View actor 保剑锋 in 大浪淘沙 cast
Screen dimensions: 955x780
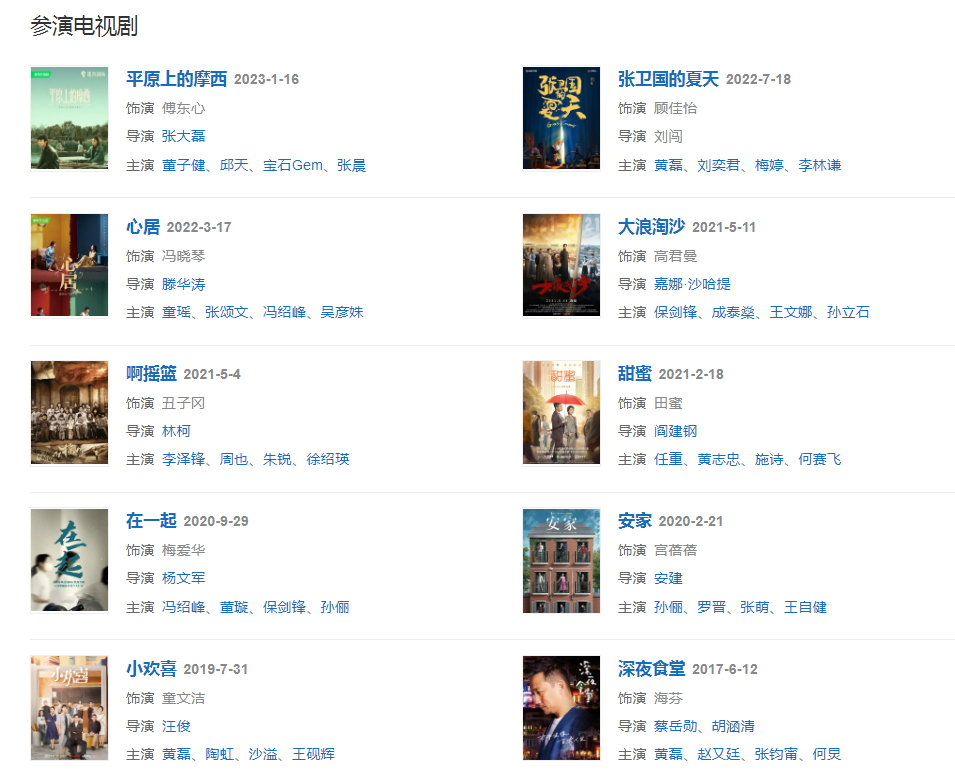[675, 312]
